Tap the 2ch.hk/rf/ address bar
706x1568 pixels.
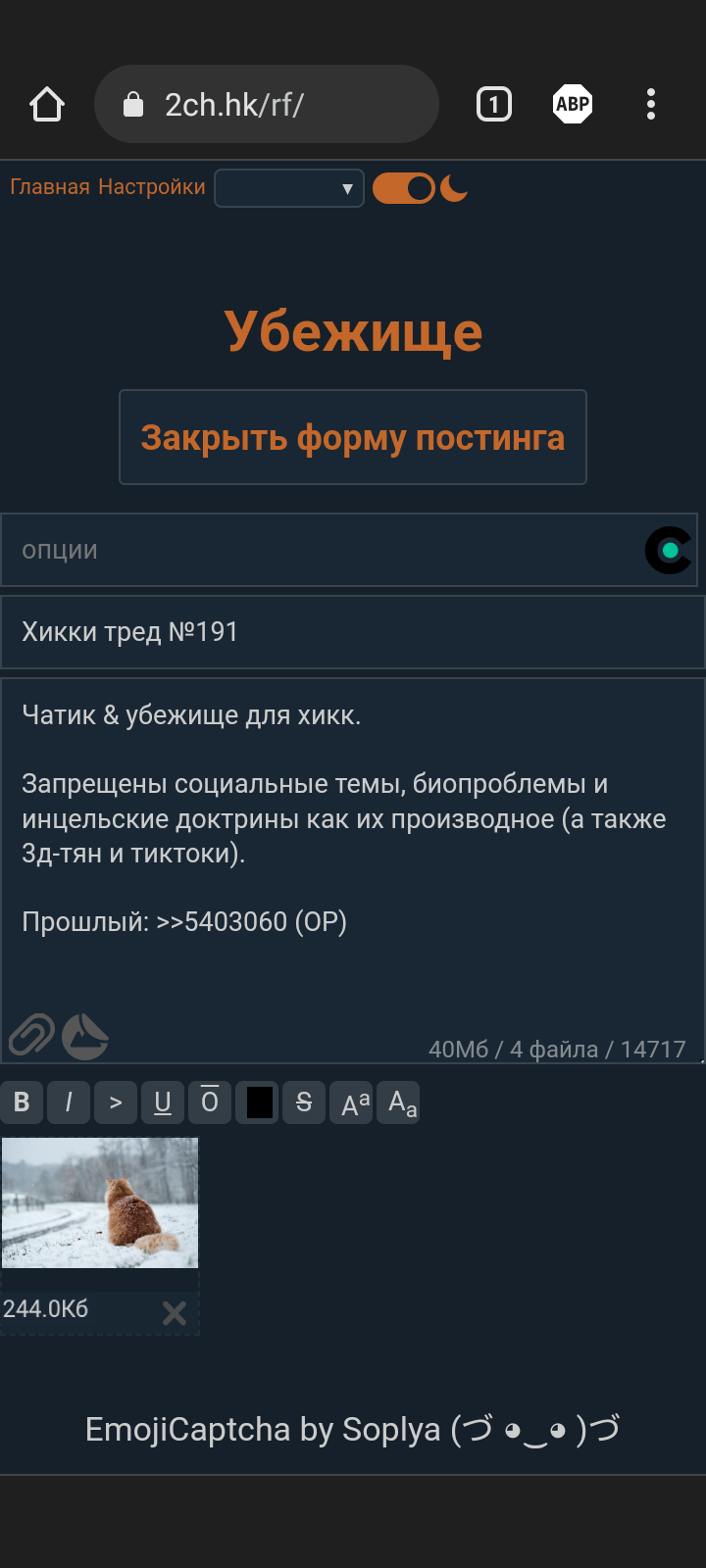point(266,104)
